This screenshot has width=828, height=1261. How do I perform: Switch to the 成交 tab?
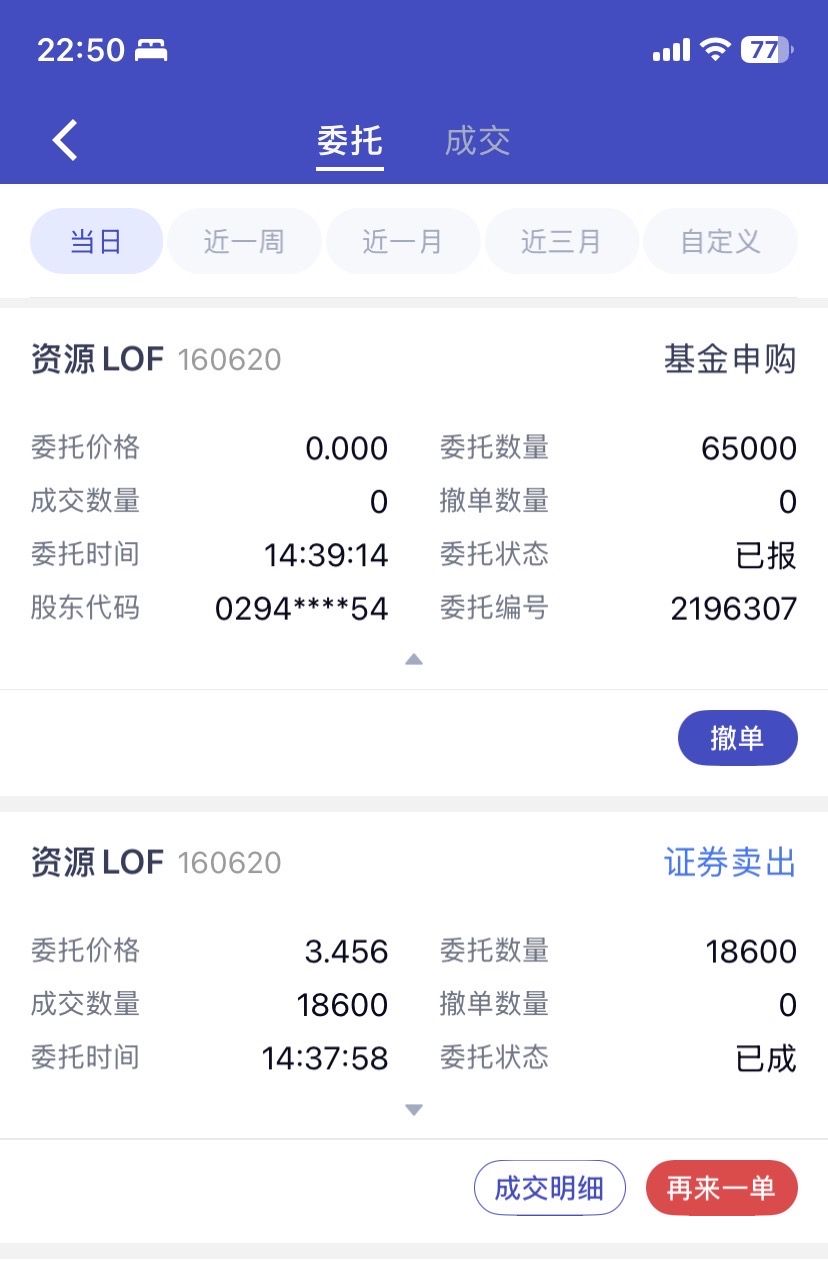[477, 141]
